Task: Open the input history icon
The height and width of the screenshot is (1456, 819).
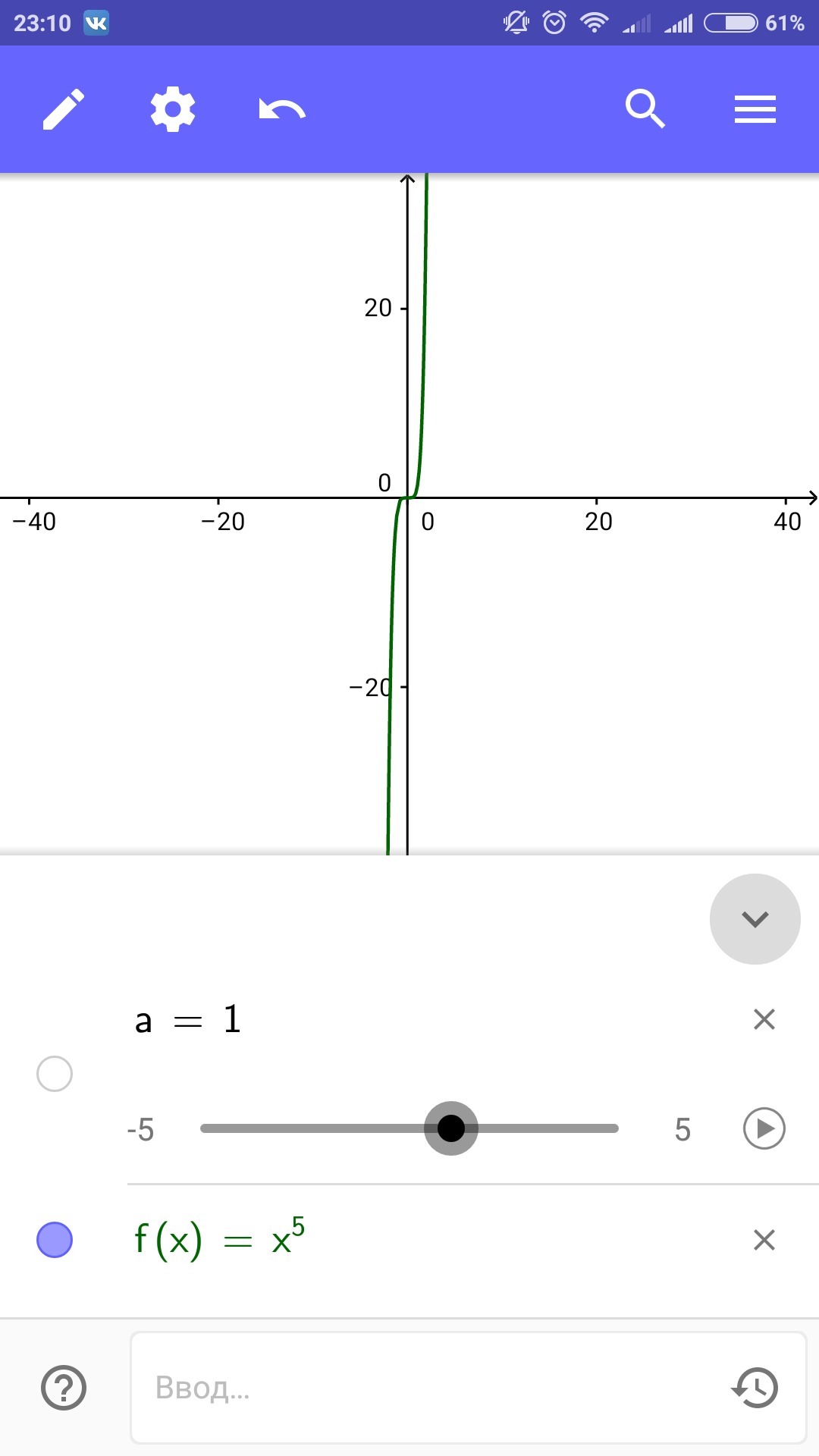Action: (x=755, y=1388)
